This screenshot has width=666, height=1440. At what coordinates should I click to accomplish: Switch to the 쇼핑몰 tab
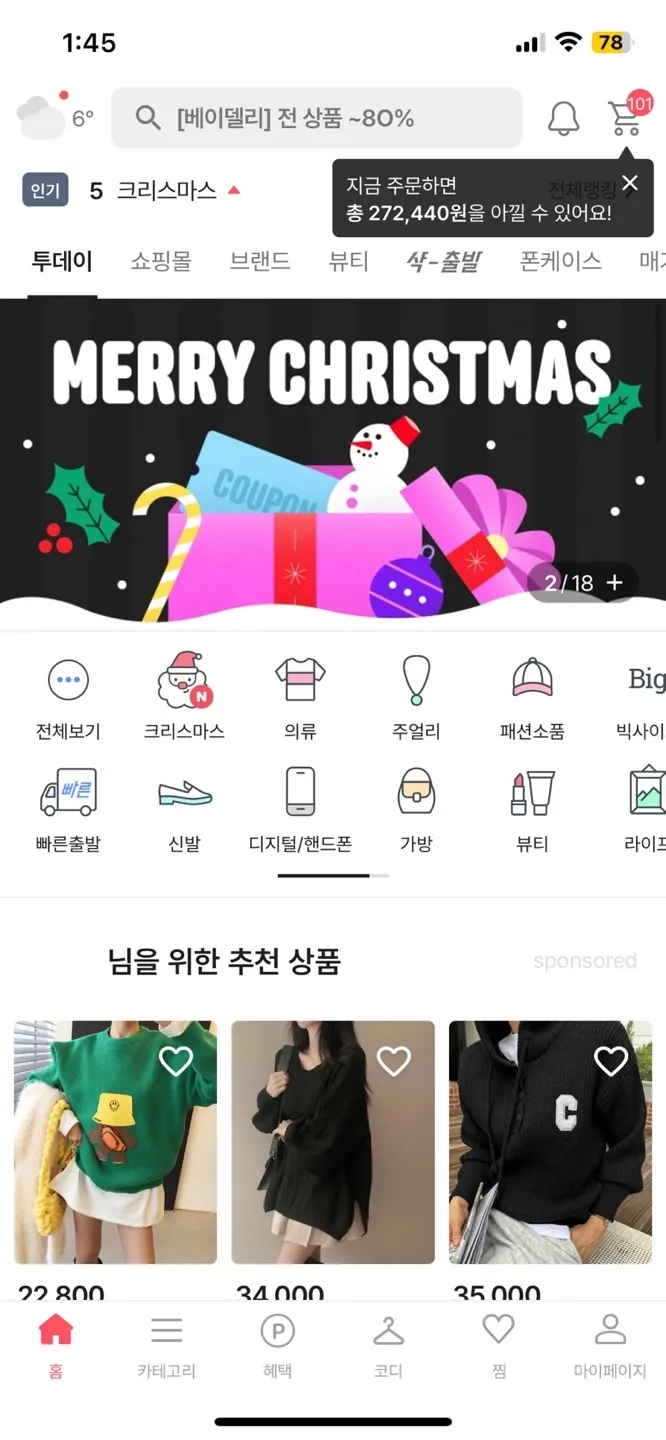coord(161,262)
